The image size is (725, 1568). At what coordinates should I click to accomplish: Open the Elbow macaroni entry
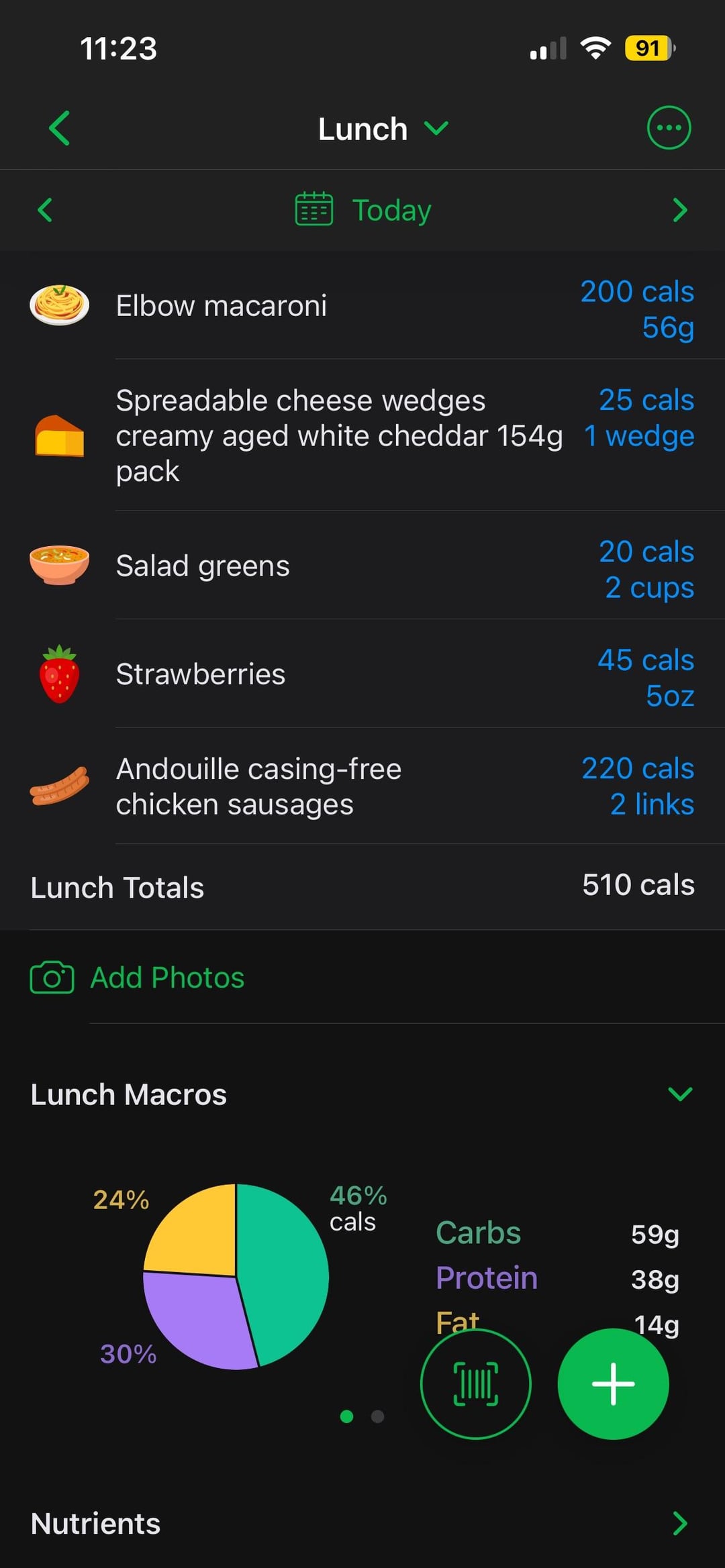(362, 307)
